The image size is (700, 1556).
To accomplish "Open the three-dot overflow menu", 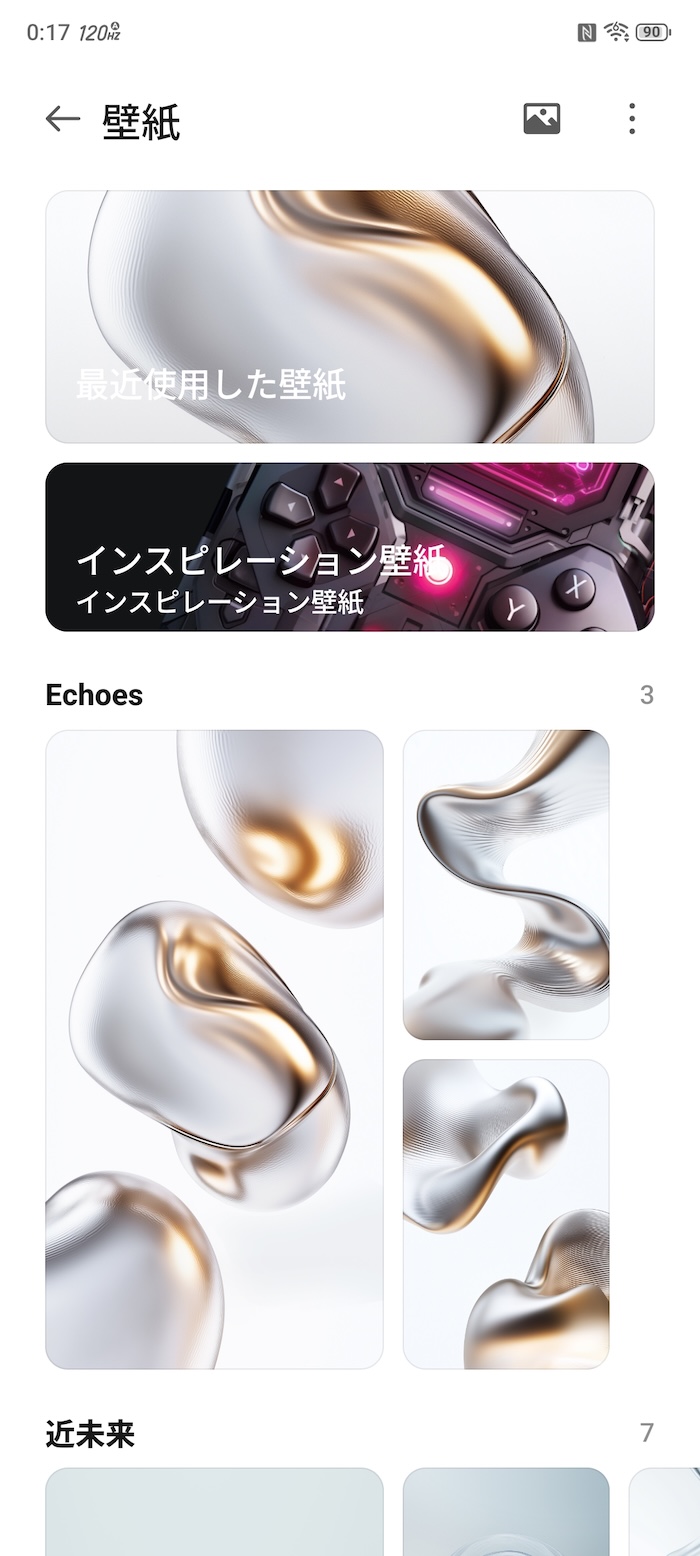I will click(x=631, y=119).
